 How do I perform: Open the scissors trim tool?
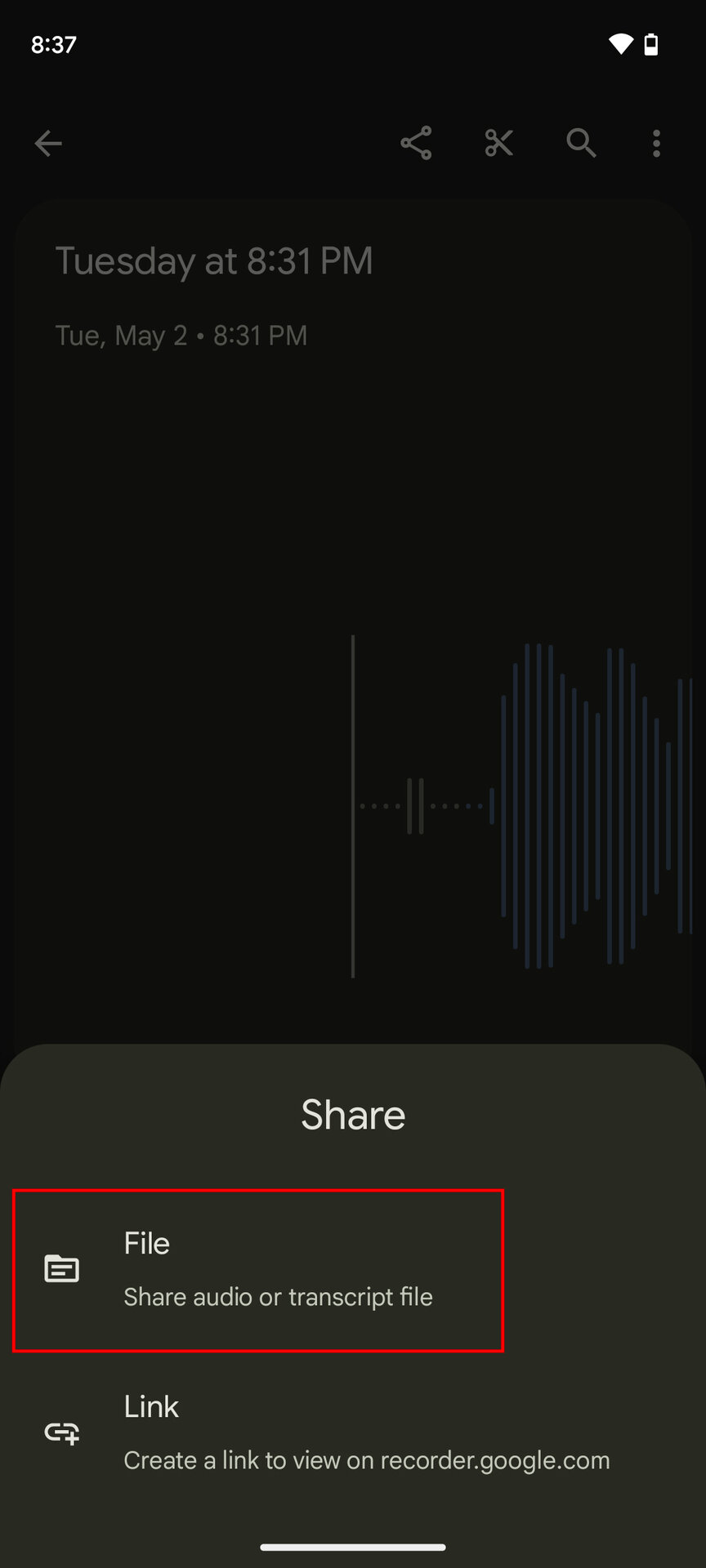click(x=498, y=144)
